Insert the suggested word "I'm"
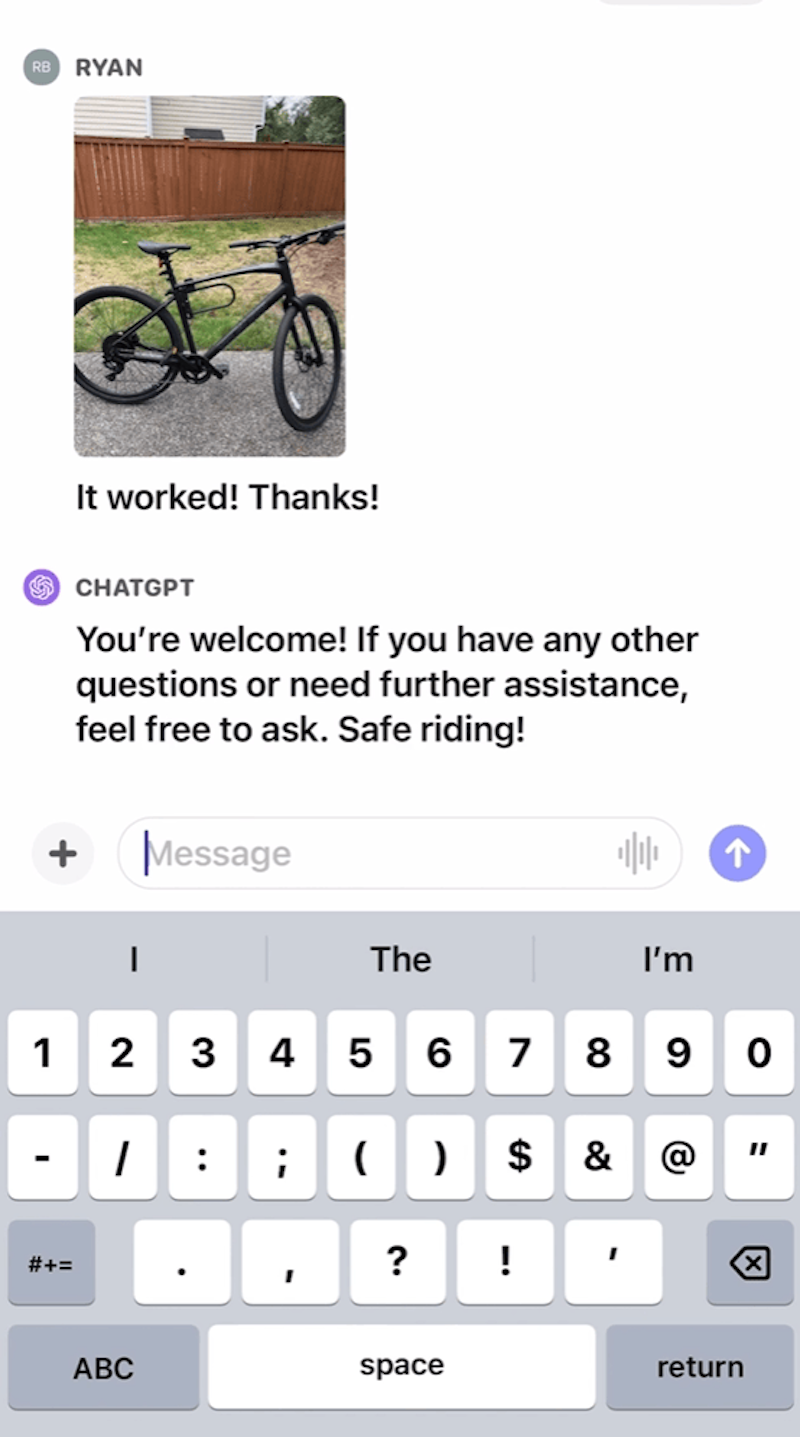The height and width of the screenshot is (1437, 800). click(667, 959)
